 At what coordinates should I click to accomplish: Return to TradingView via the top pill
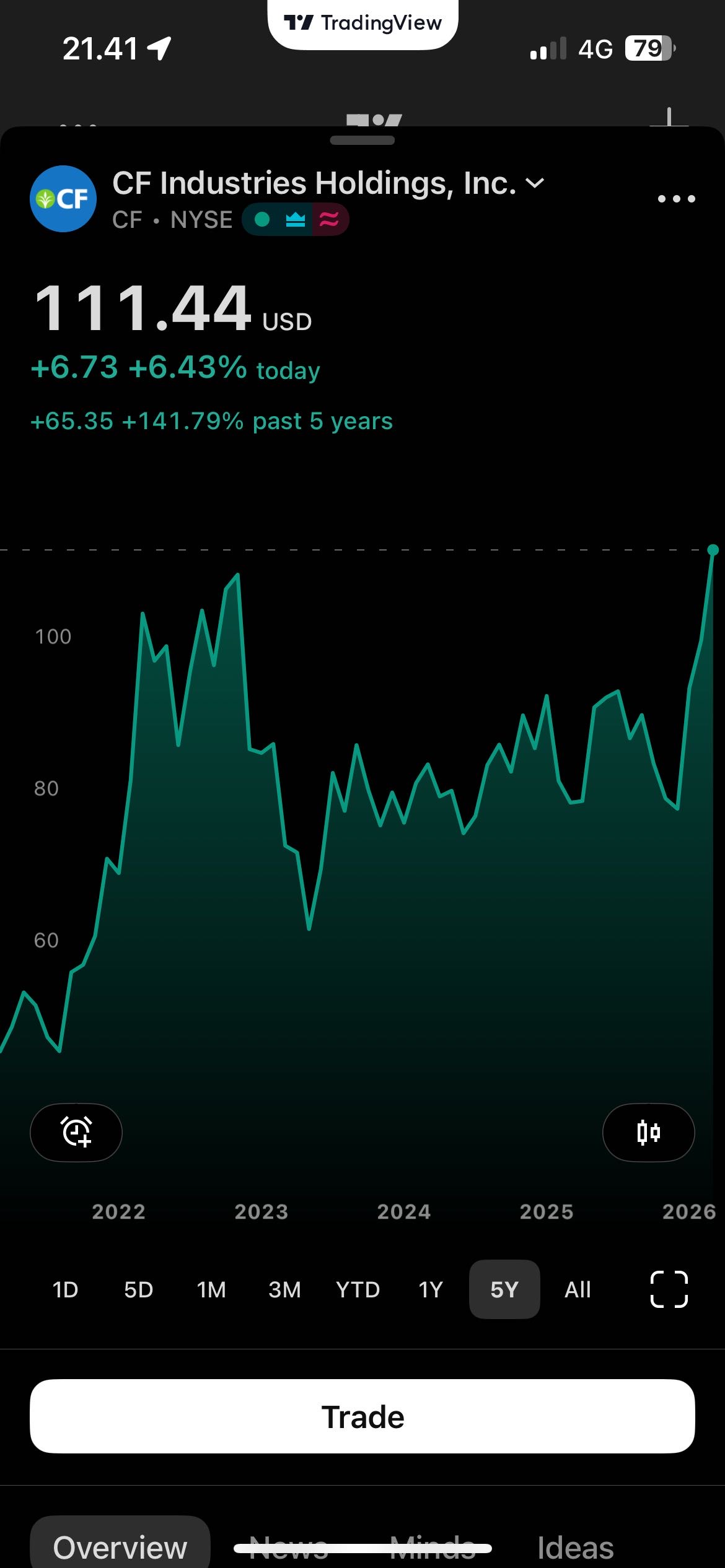[x=362, y=24]
